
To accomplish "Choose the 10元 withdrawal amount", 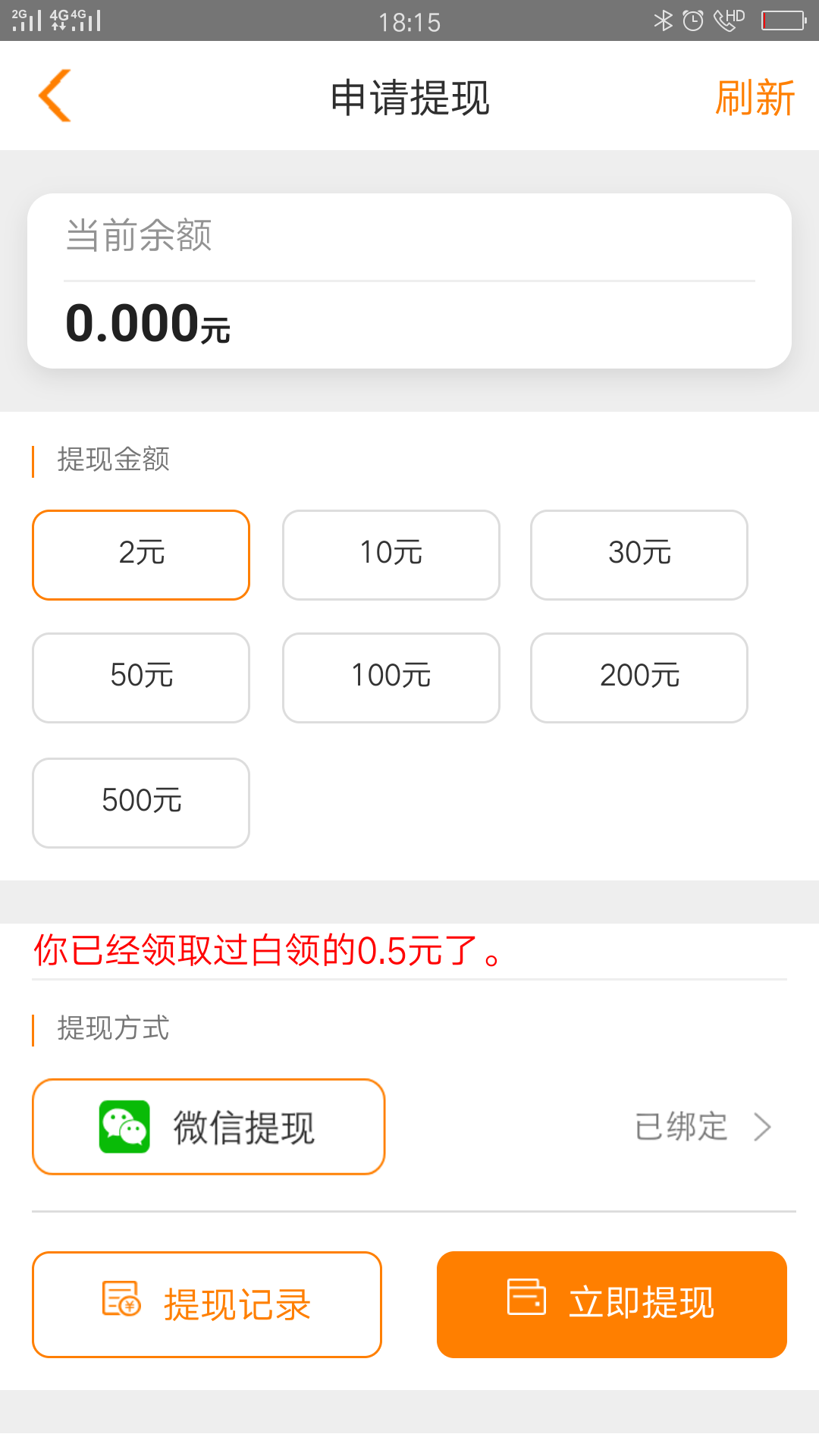I will (x=391, y=555).
